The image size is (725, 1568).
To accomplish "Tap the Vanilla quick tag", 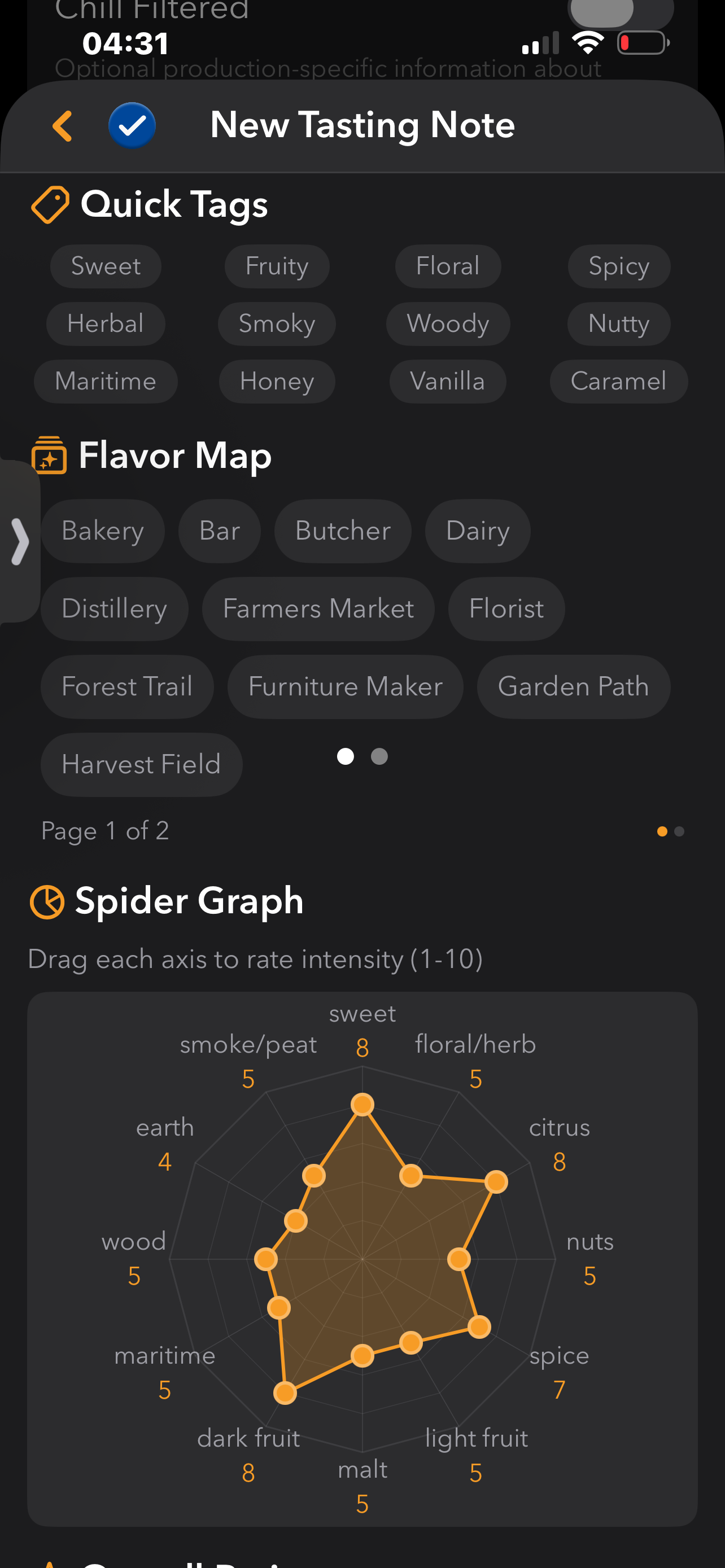I will coord(447,382).
